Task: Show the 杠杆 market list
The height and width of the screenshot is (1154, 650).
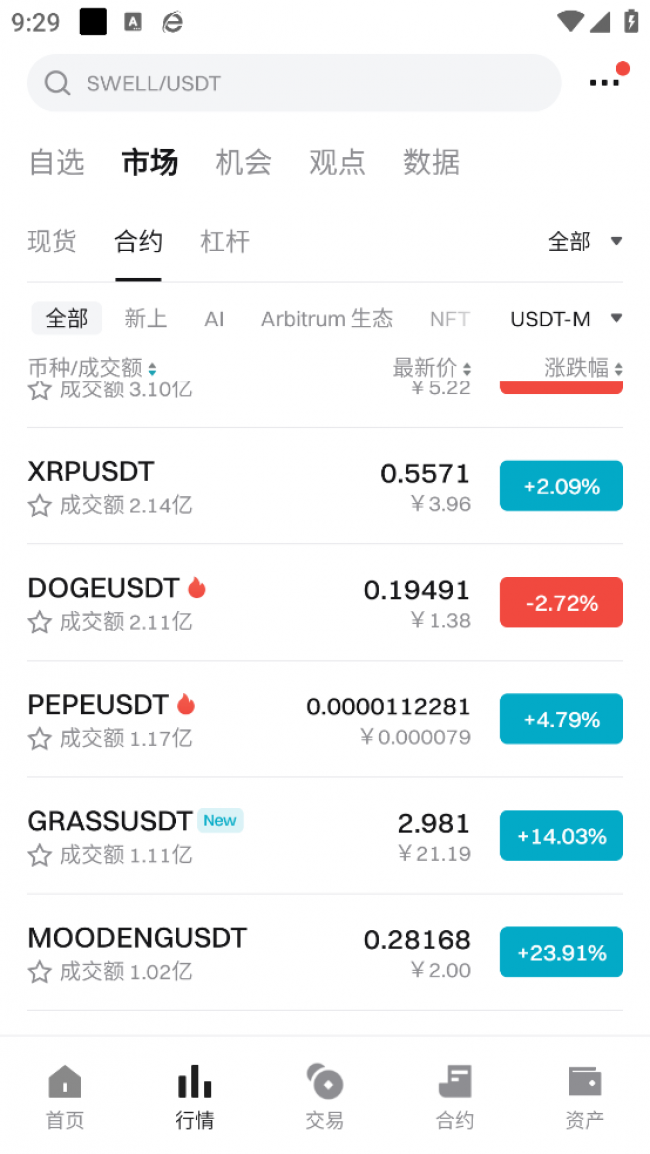Action: coord(225,241)
